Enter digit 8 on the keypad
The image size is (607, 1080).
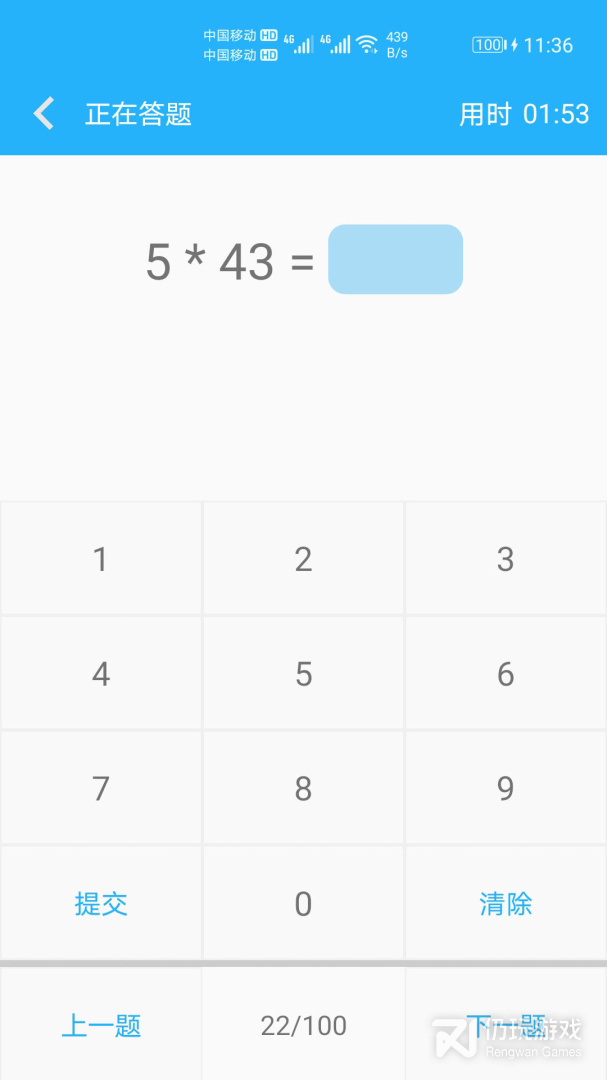click(x=303, y=789)
